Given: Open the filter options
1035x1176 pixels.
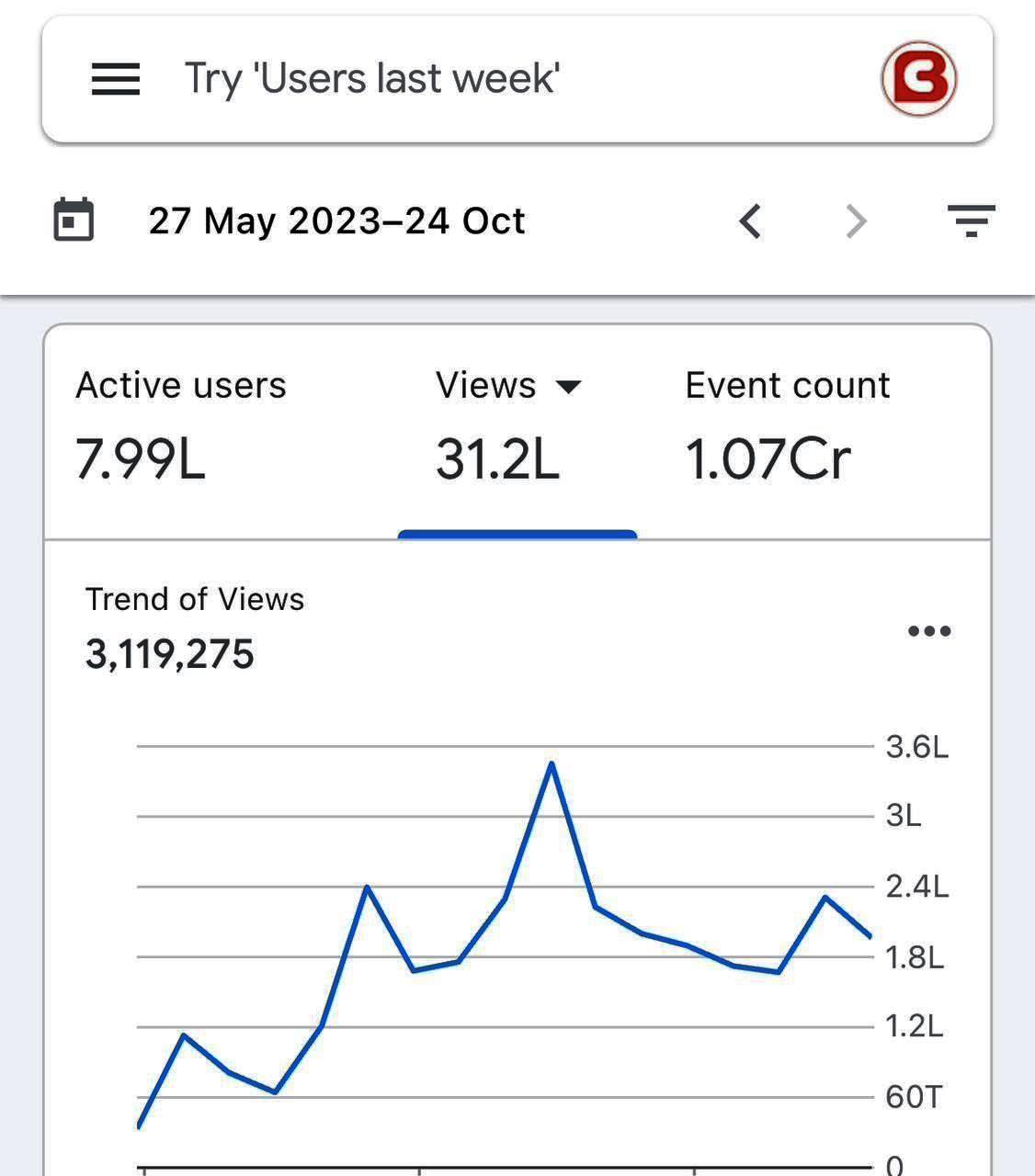Looking at the screenshot, I should tap(971, 221).
